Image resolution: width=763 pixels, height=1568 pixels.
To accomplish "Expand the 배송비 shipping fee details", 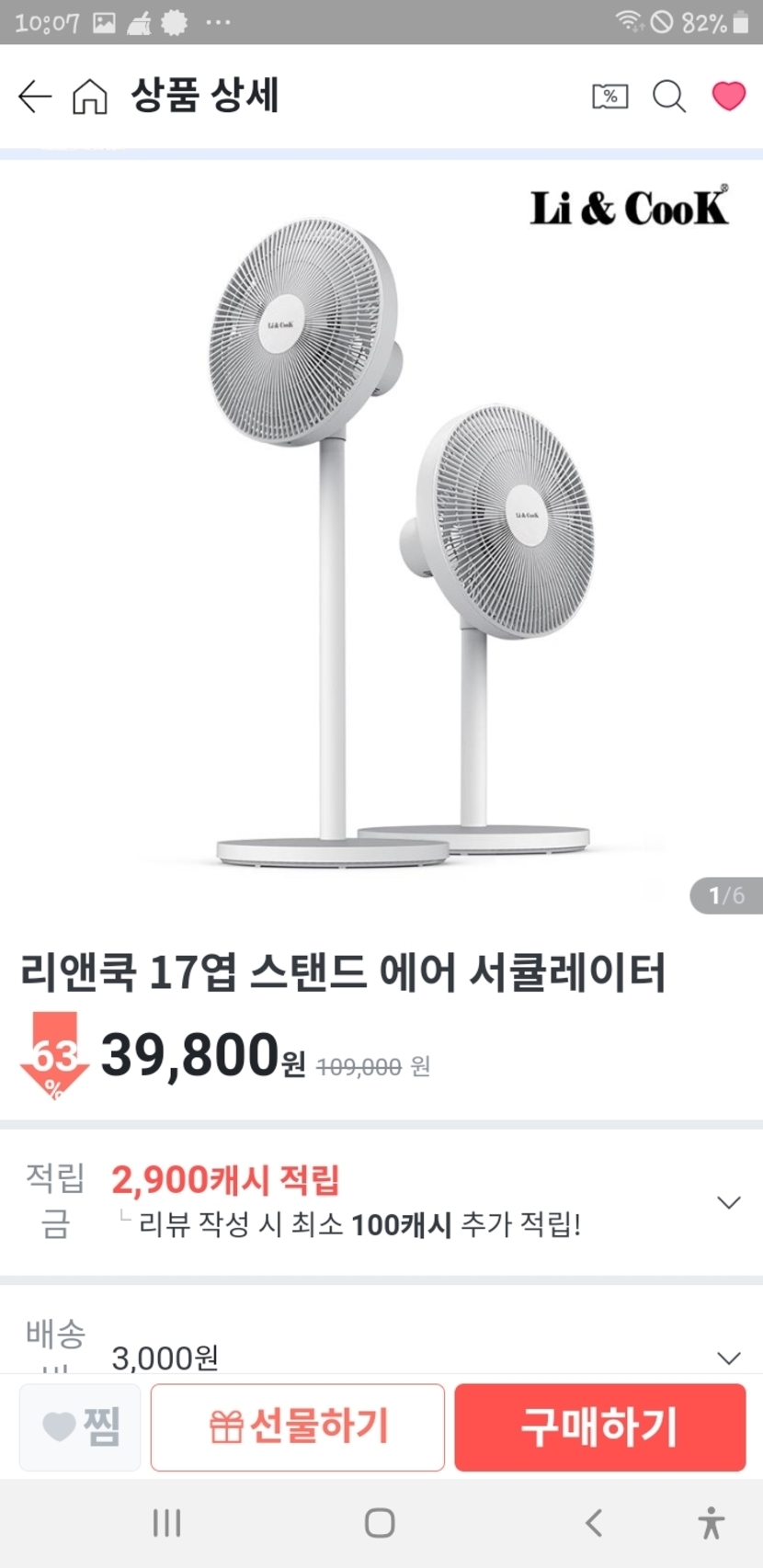I will (728, 1358).
